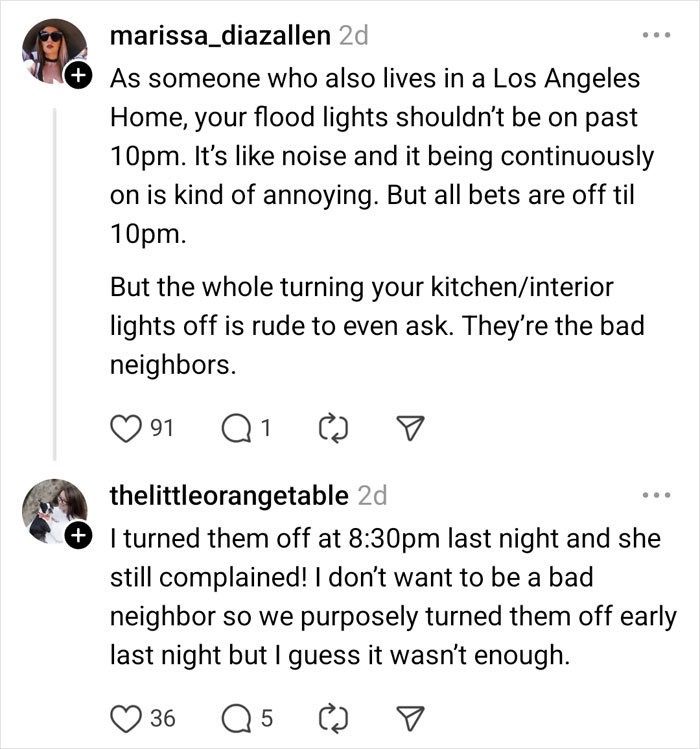The width and height of the screenshot is (700, 749).
Task: Open the marissa_diazallen username link
Action: (x=220, y=35)
